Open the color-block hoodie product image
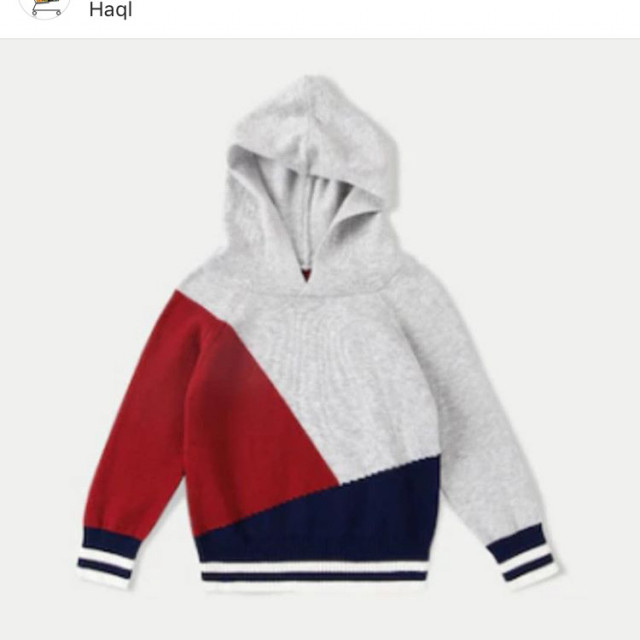This screenshot has width=640, height=640. click(x=319, y=340)
